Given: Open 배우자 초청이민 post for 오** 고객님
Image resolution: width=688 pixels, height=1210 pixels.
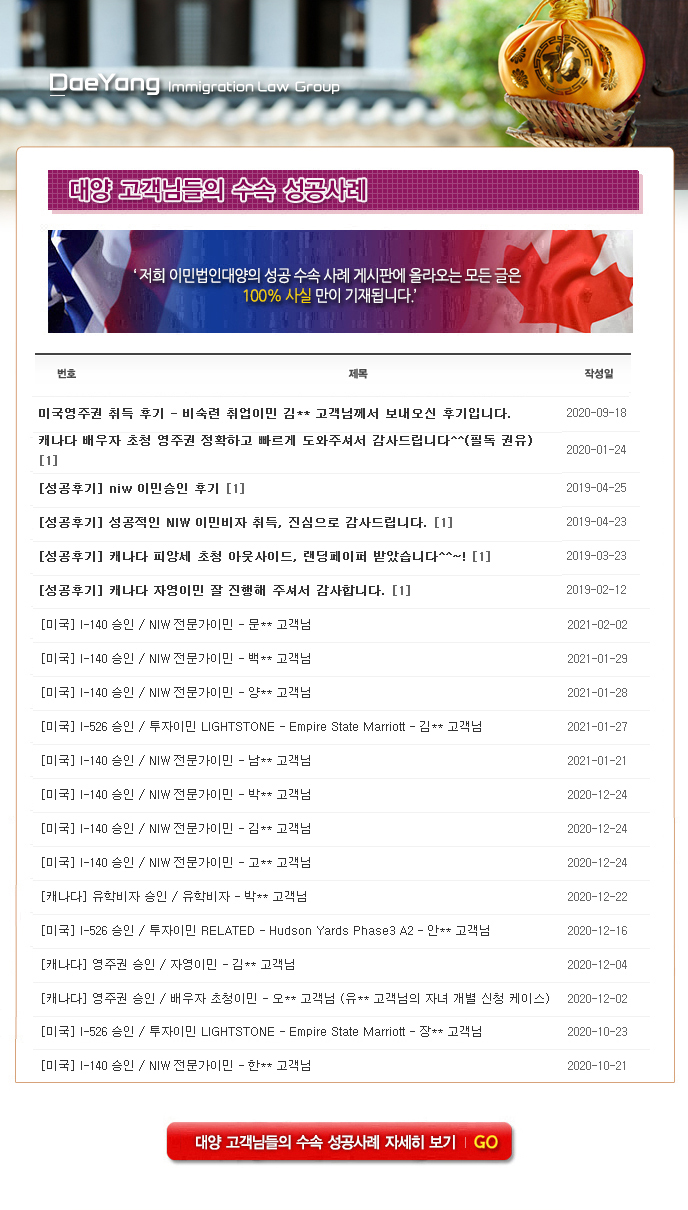Looking at the screenshot, I should 295,999.
